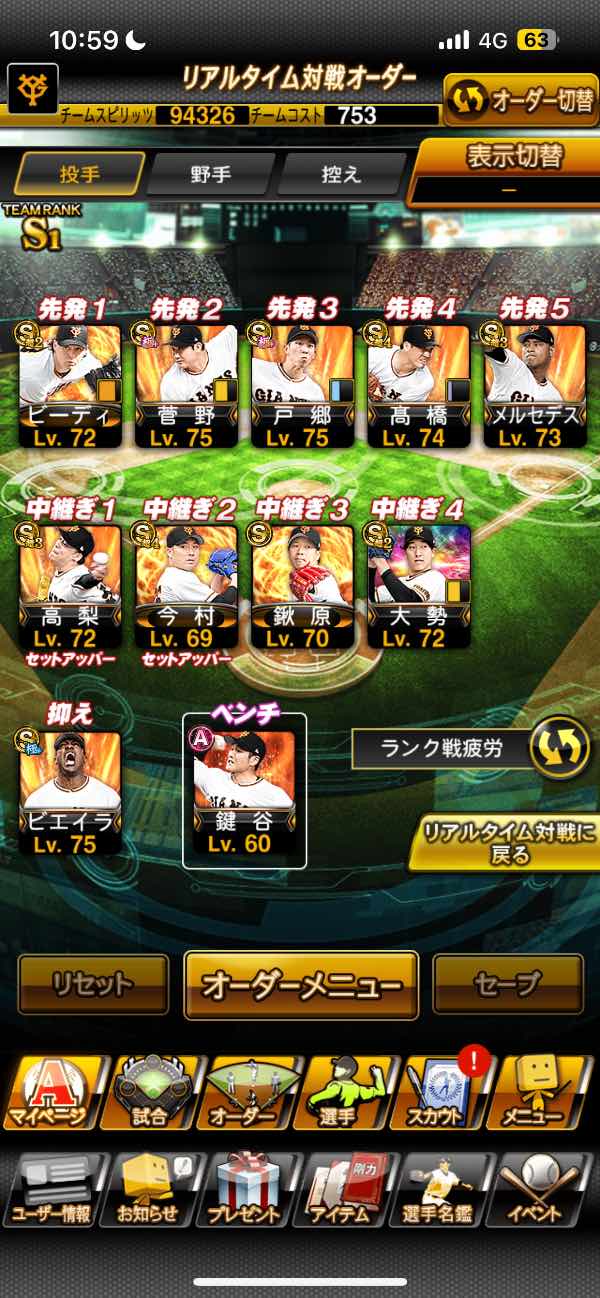Tap the リセット button

(93, 984)
